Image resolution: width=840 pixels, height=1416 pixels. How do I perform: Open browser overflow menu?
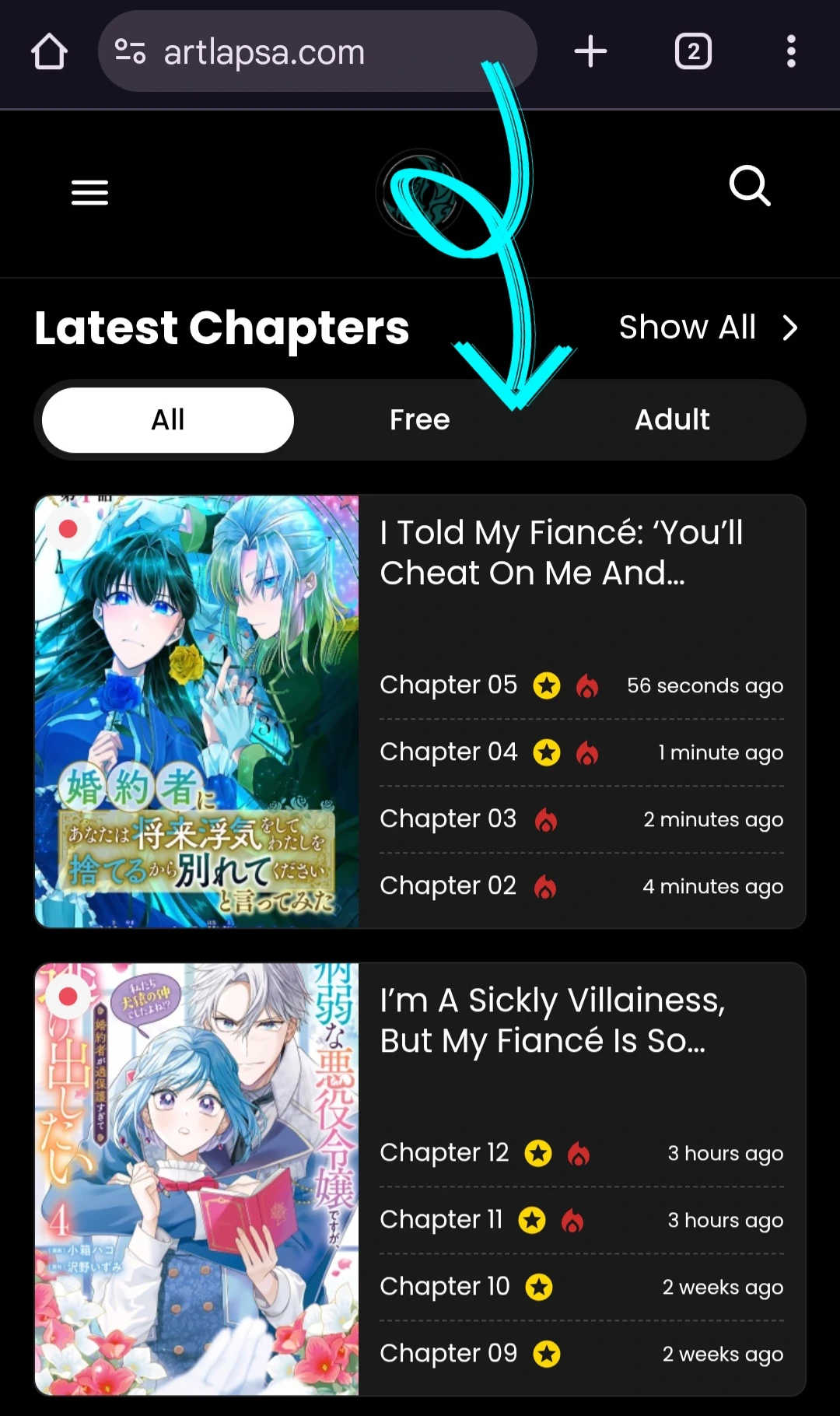790,52
